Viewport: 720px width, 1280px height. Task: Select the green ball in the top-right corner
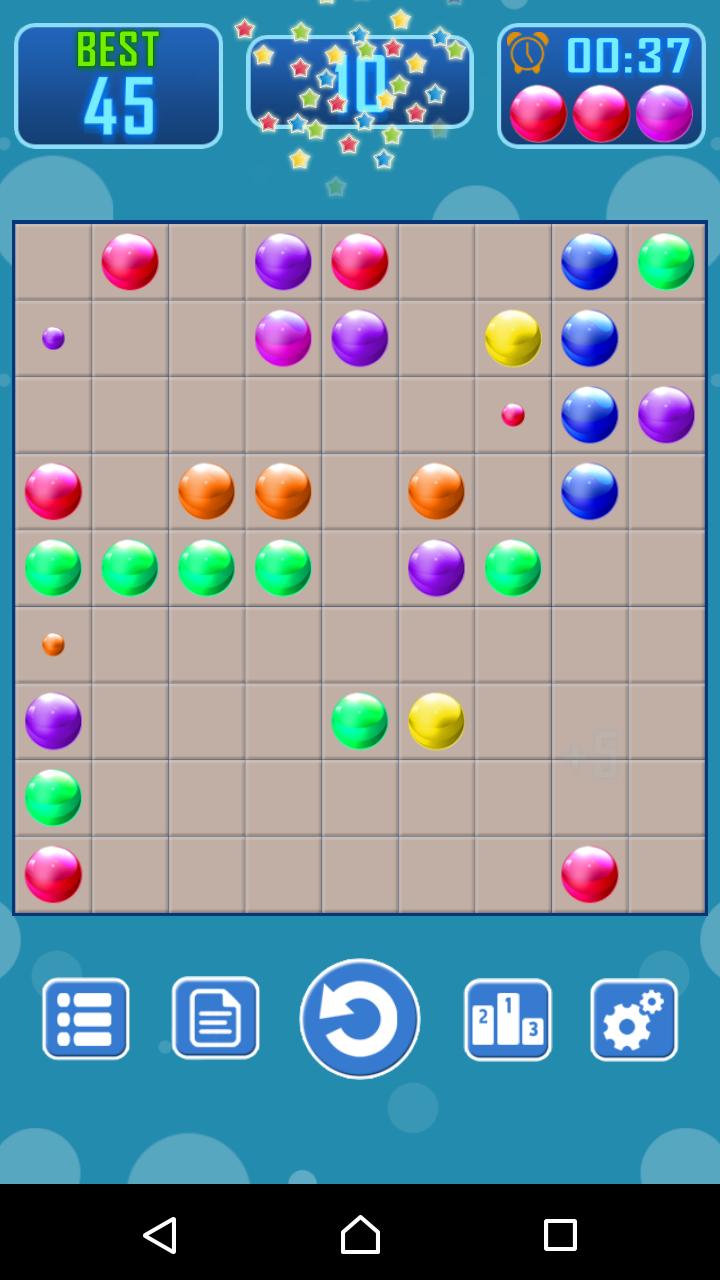tap(666, 262)
